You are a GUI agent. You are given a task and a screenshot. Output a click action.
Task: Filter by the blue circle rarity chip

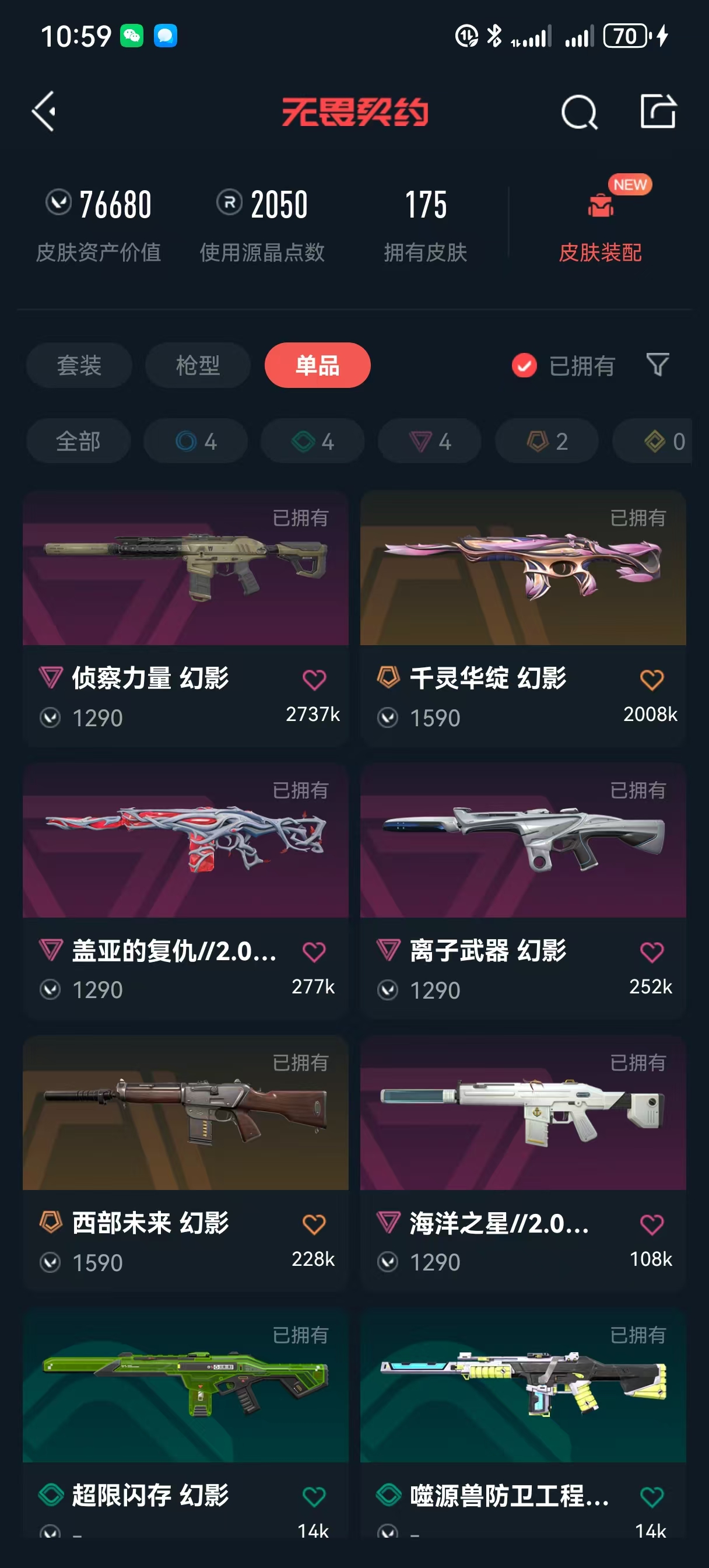tap(196, 440)
